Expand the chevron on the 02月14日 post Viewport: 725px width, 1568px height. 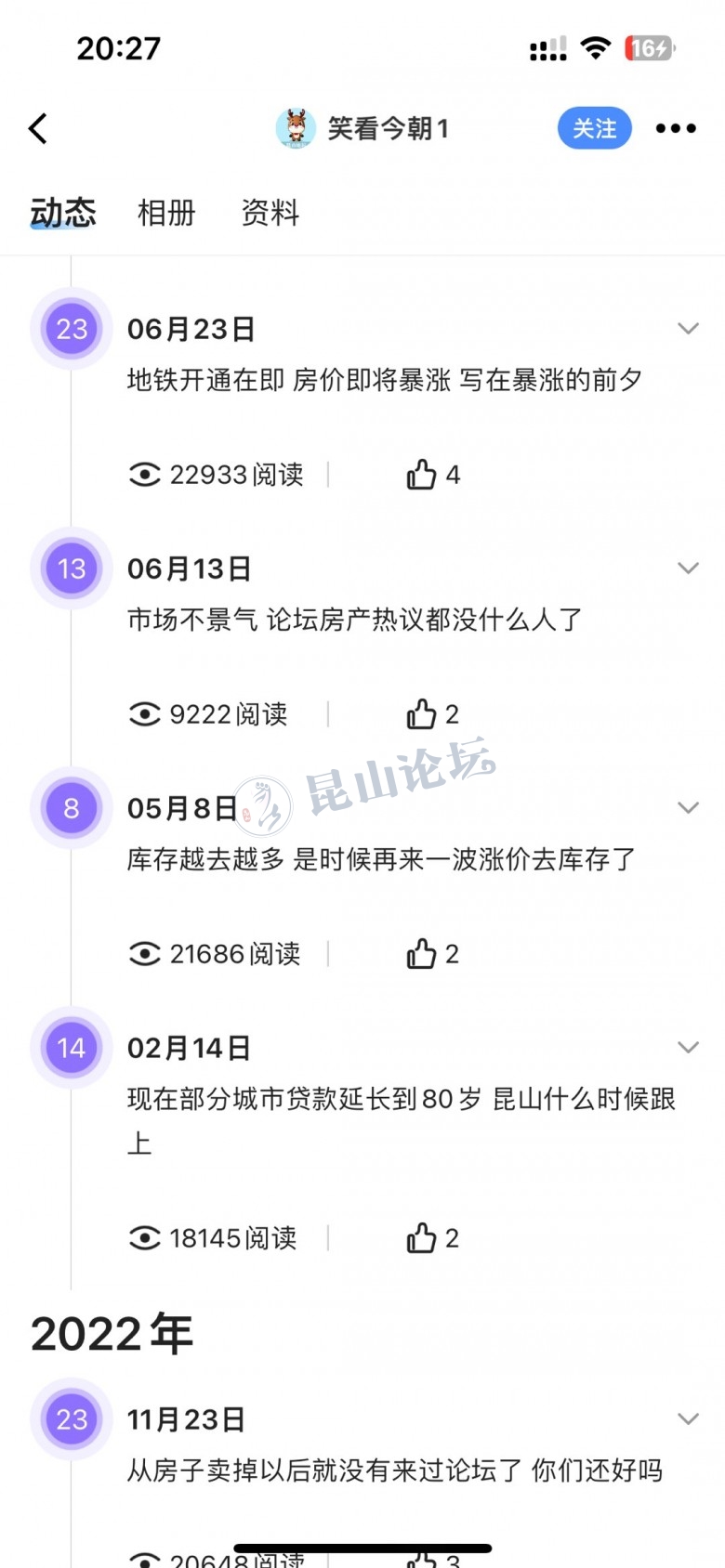[688, 1047]
